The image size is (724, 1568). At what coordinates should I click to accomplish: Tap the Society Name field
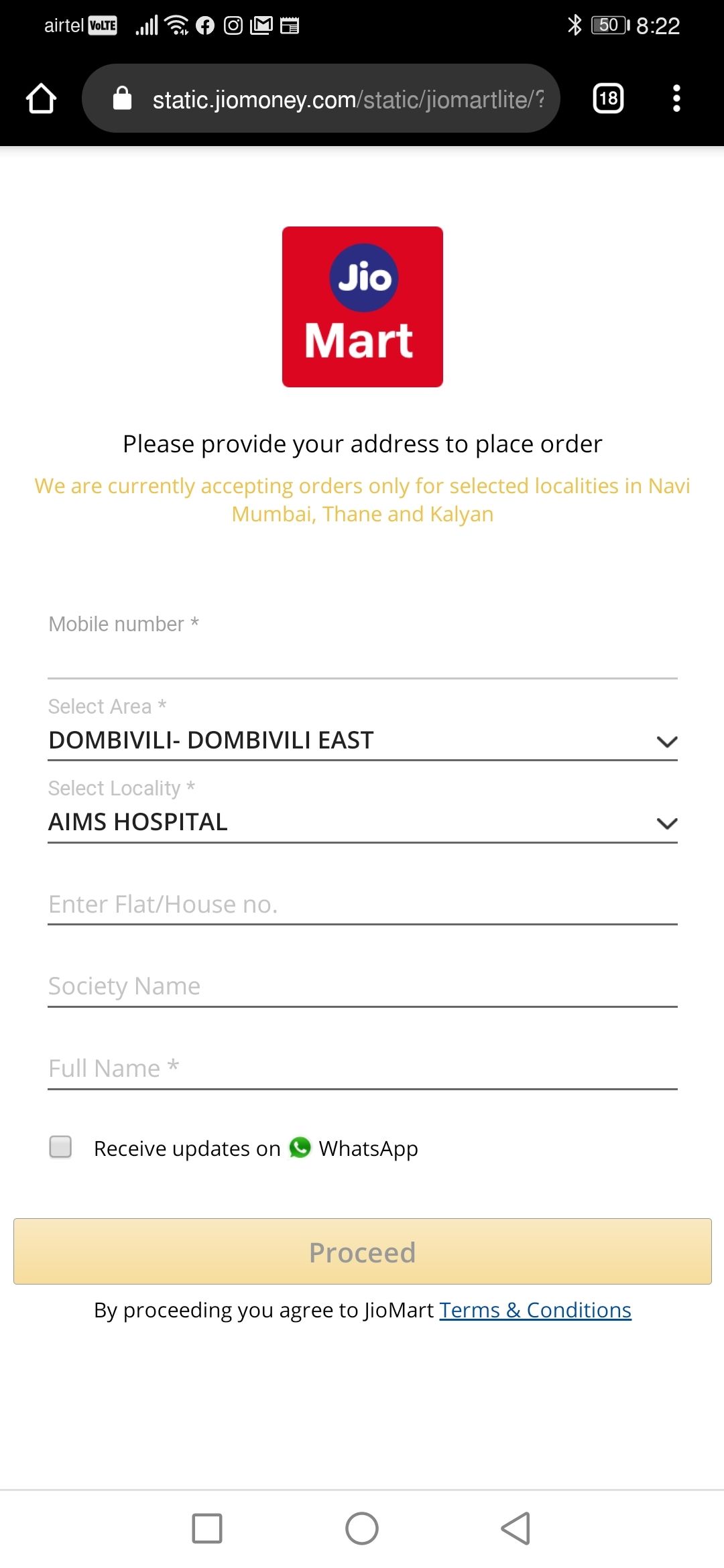coord(363,986)
